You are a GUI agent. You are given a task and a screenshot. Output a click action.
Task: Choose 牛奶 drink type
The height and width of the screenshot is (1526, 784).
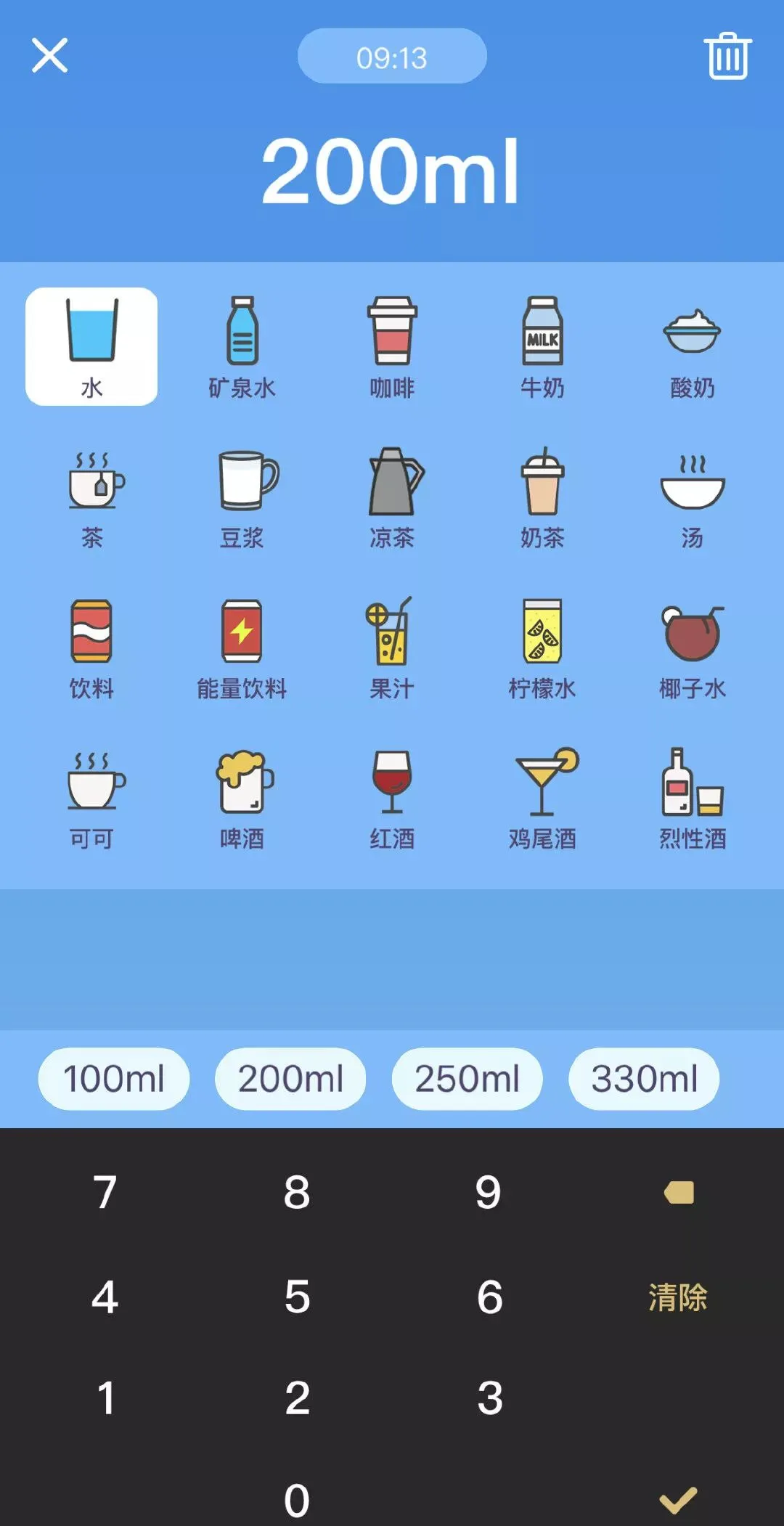click(x=542, y=347)
